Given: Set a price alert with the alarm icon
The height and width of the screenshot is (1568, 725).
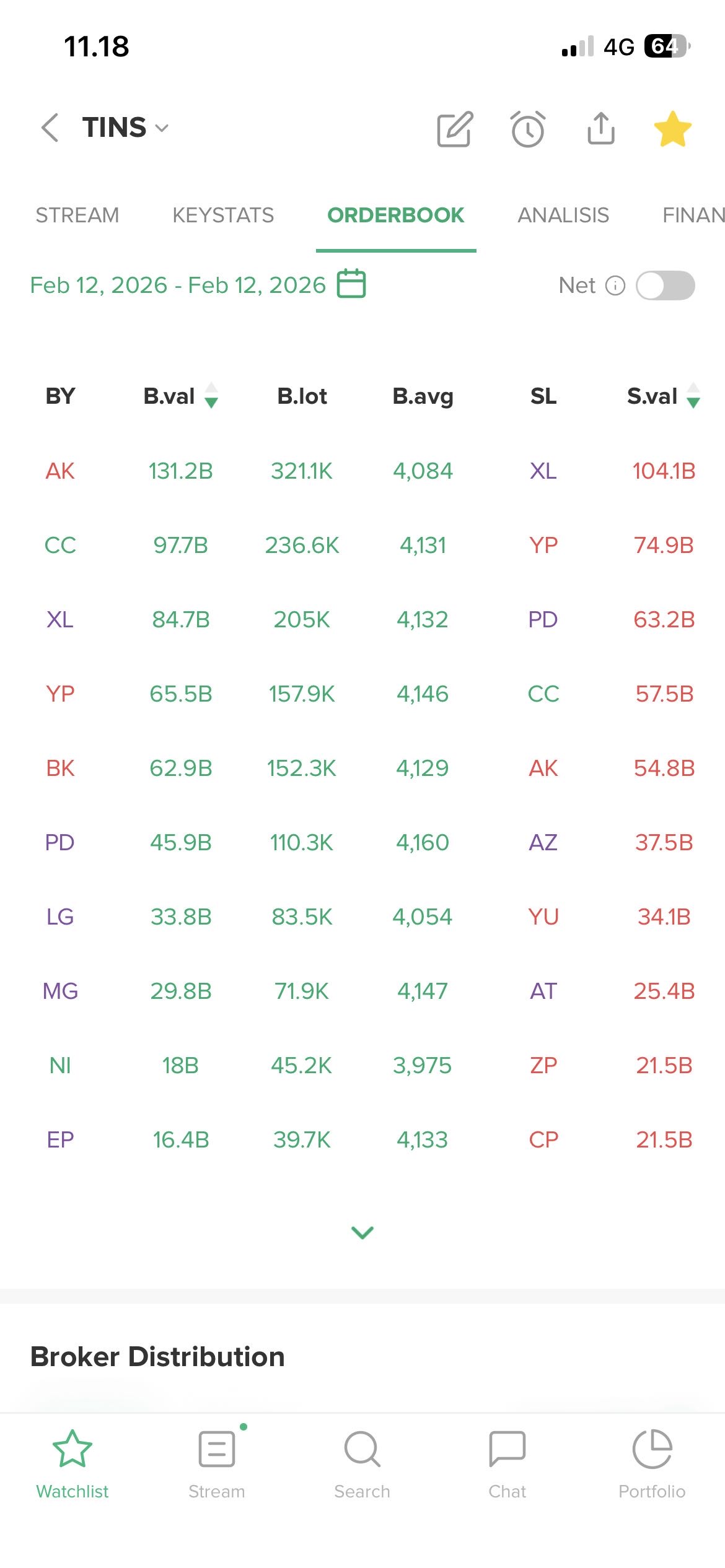Looking at the screenshot, I should [x=528, y=129].
